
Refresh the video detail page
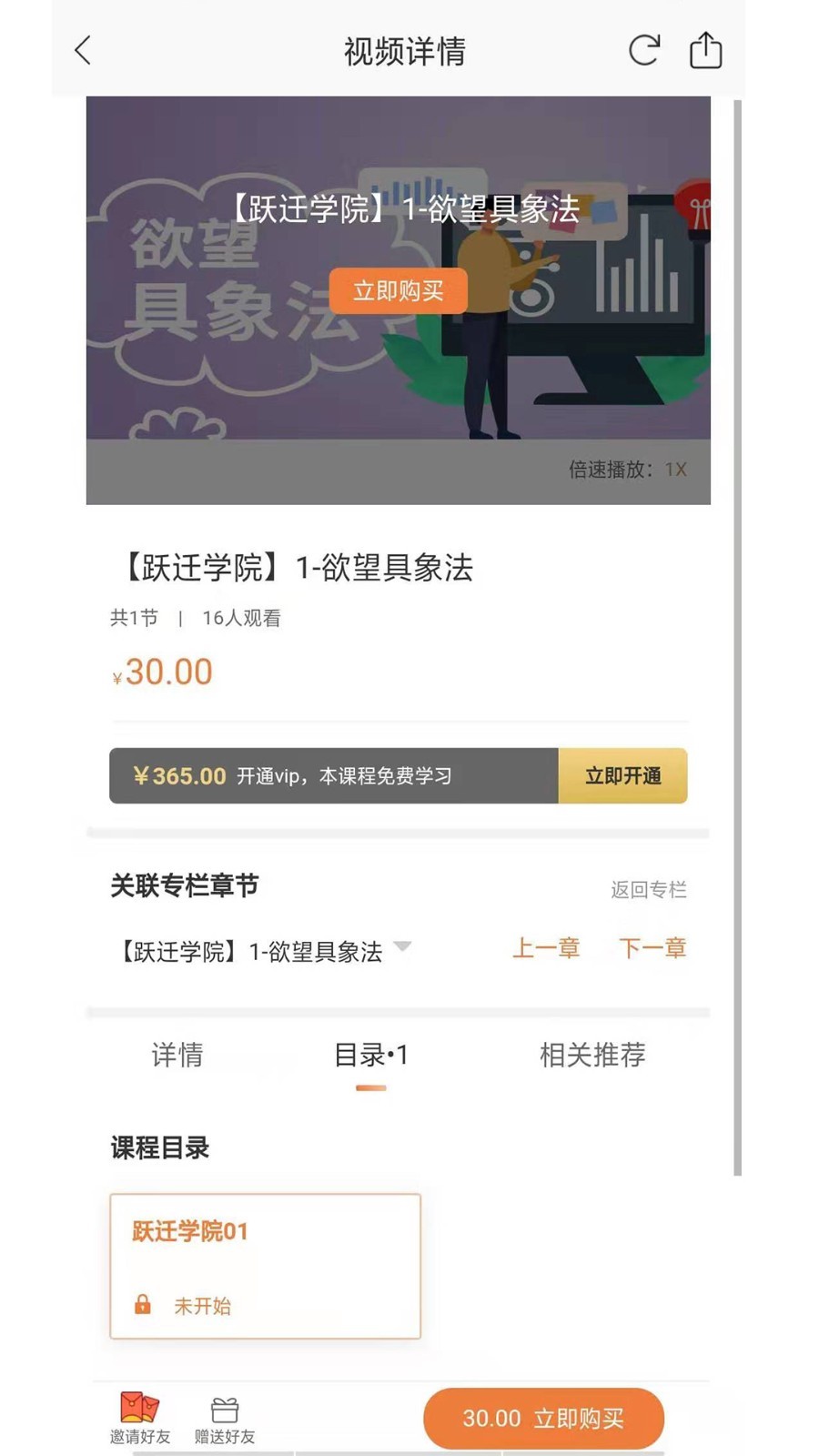(643, 51)
